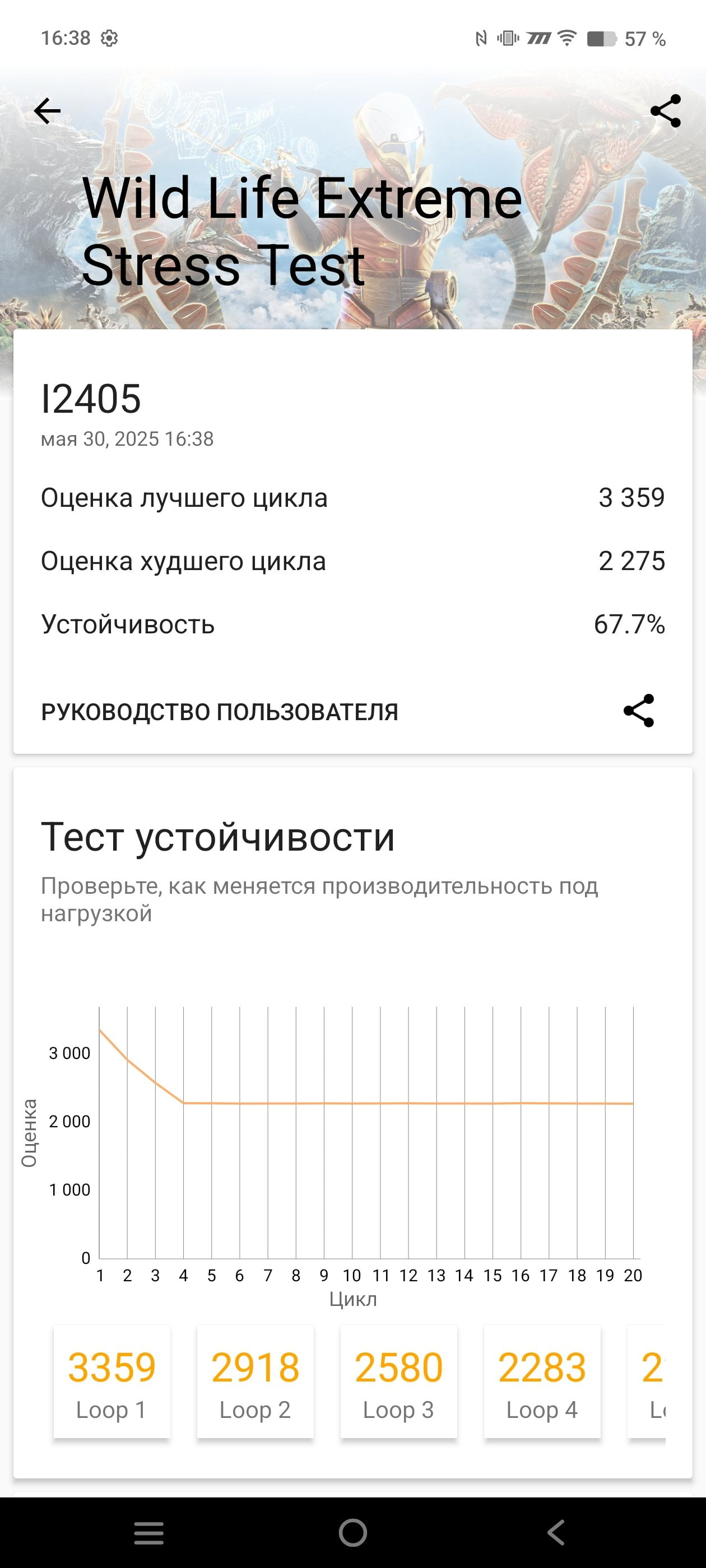Open recent apps from navigation bar
Image resolution: width=706 pixels, height=1568 pixels.
point(148,1533)
